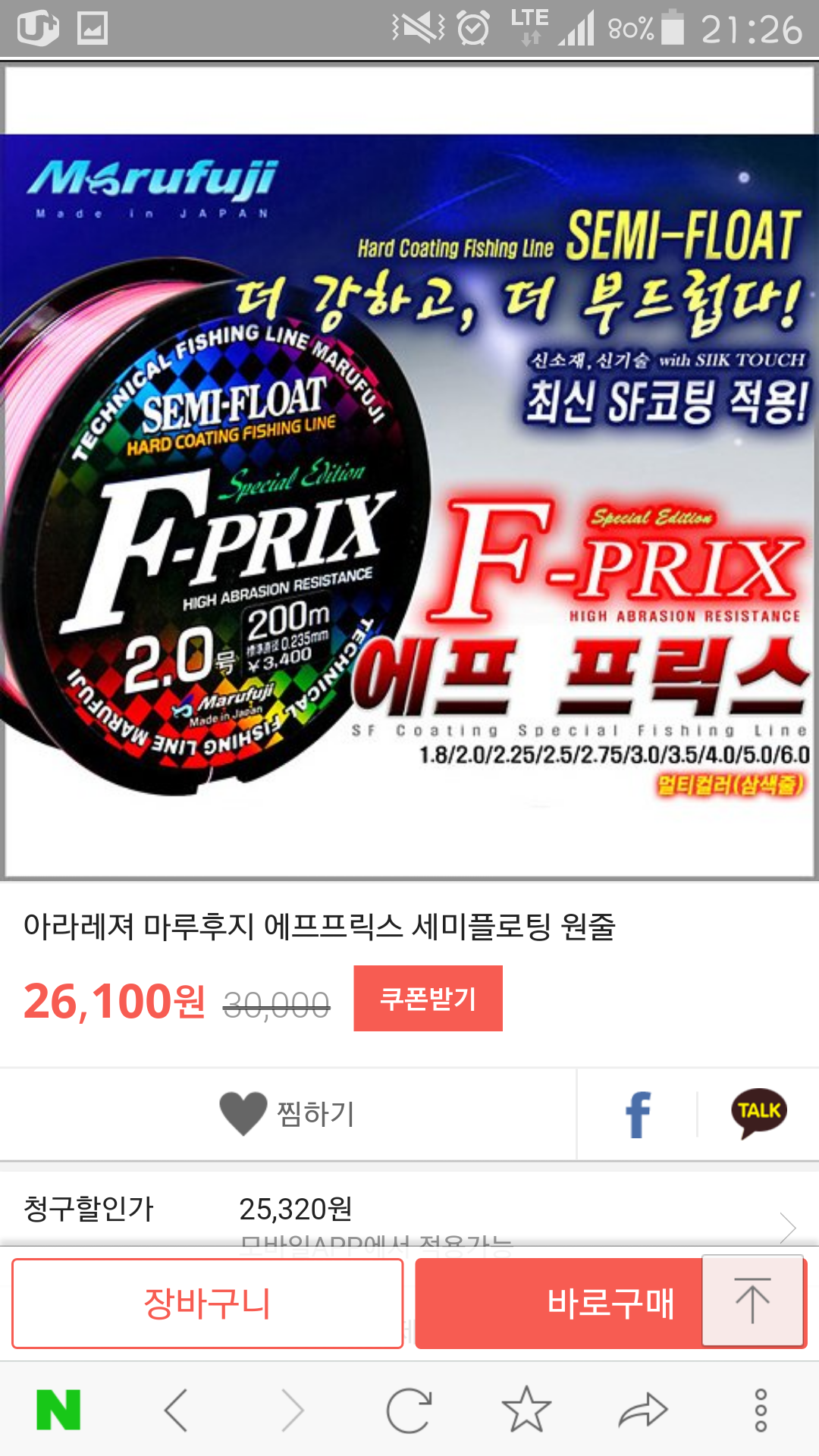This screenshot has width=819, height=1456.
Task: Go back to the previous page
Action: coord(176,1410)
